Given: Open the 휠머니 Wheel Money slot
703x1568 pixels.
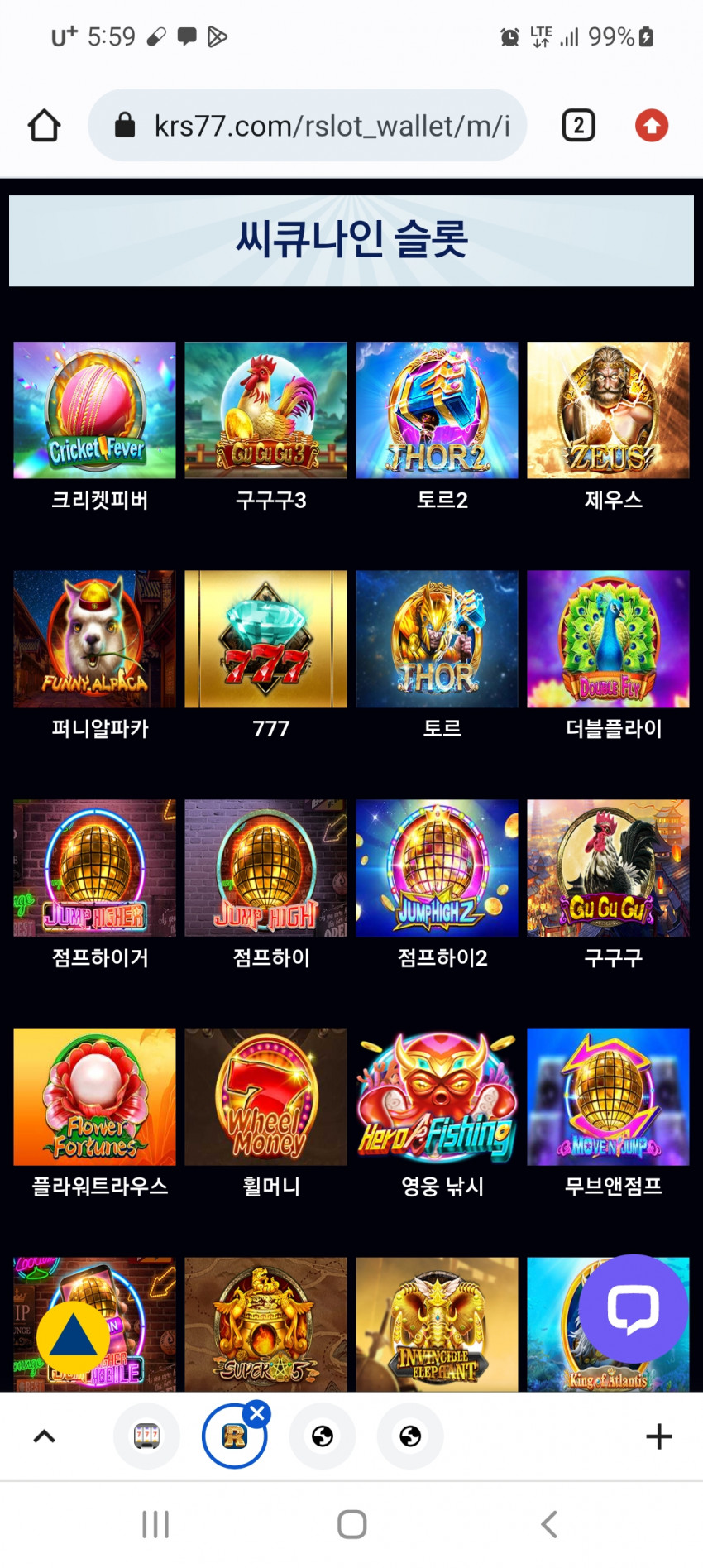Looking at the screenshot, I should 265,1096.
